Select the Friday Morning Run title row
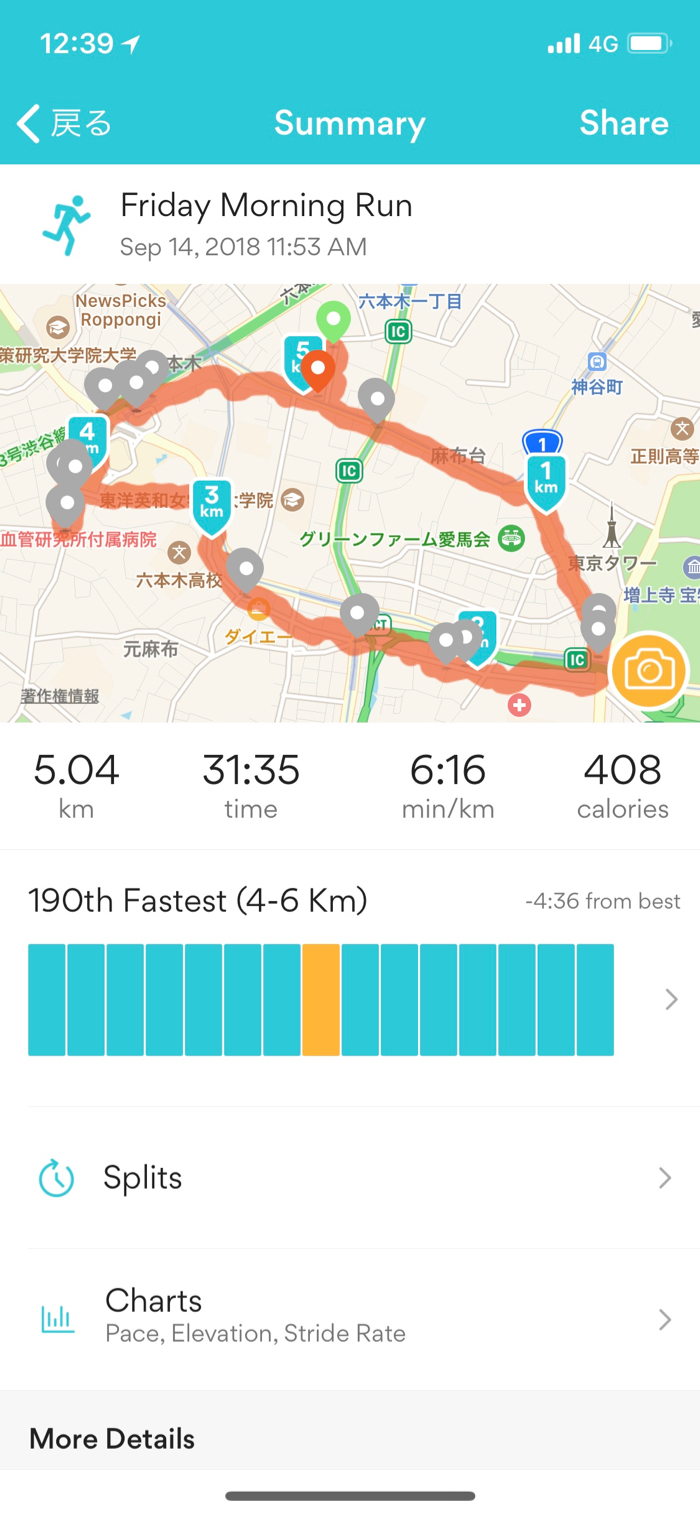 pos(350,224)
